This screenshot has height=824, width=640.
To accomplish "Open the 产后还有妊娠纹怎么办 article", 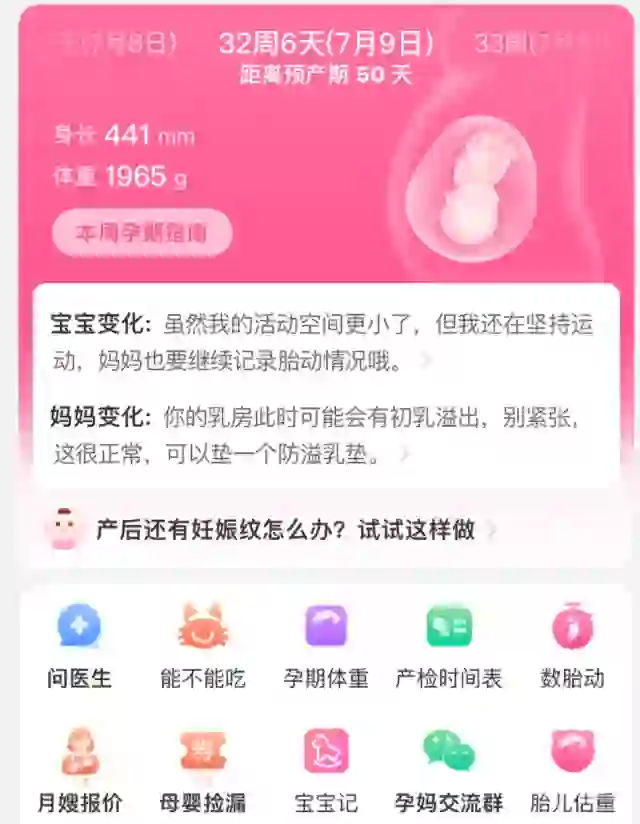I will 285,529.
